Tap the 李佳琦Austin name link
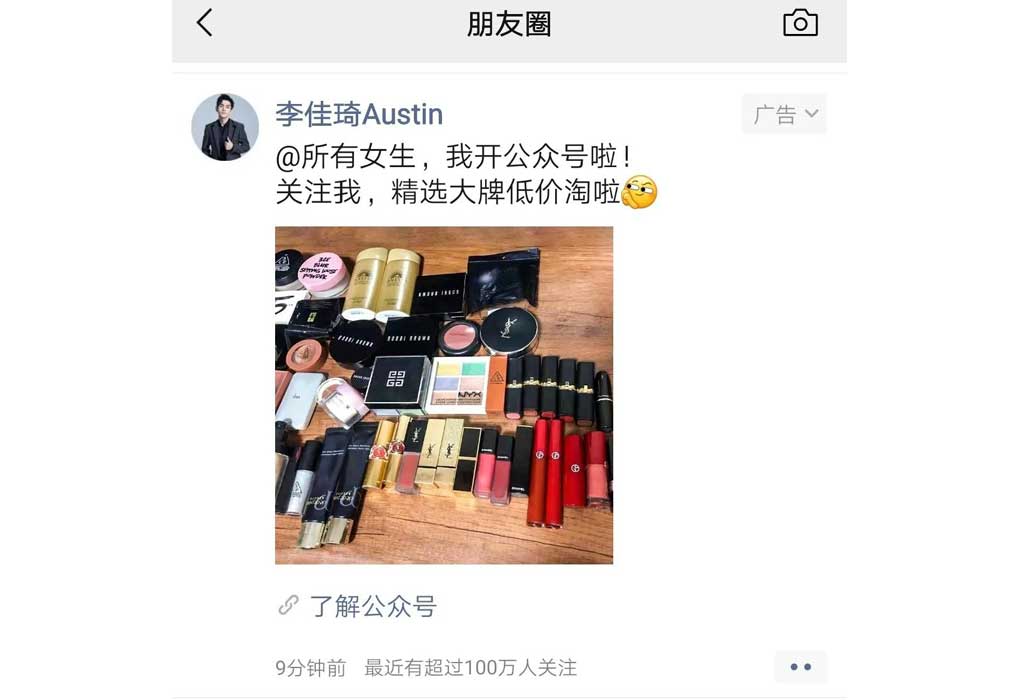The height and width of the screenshot is (700, 1020). [359, 114]
